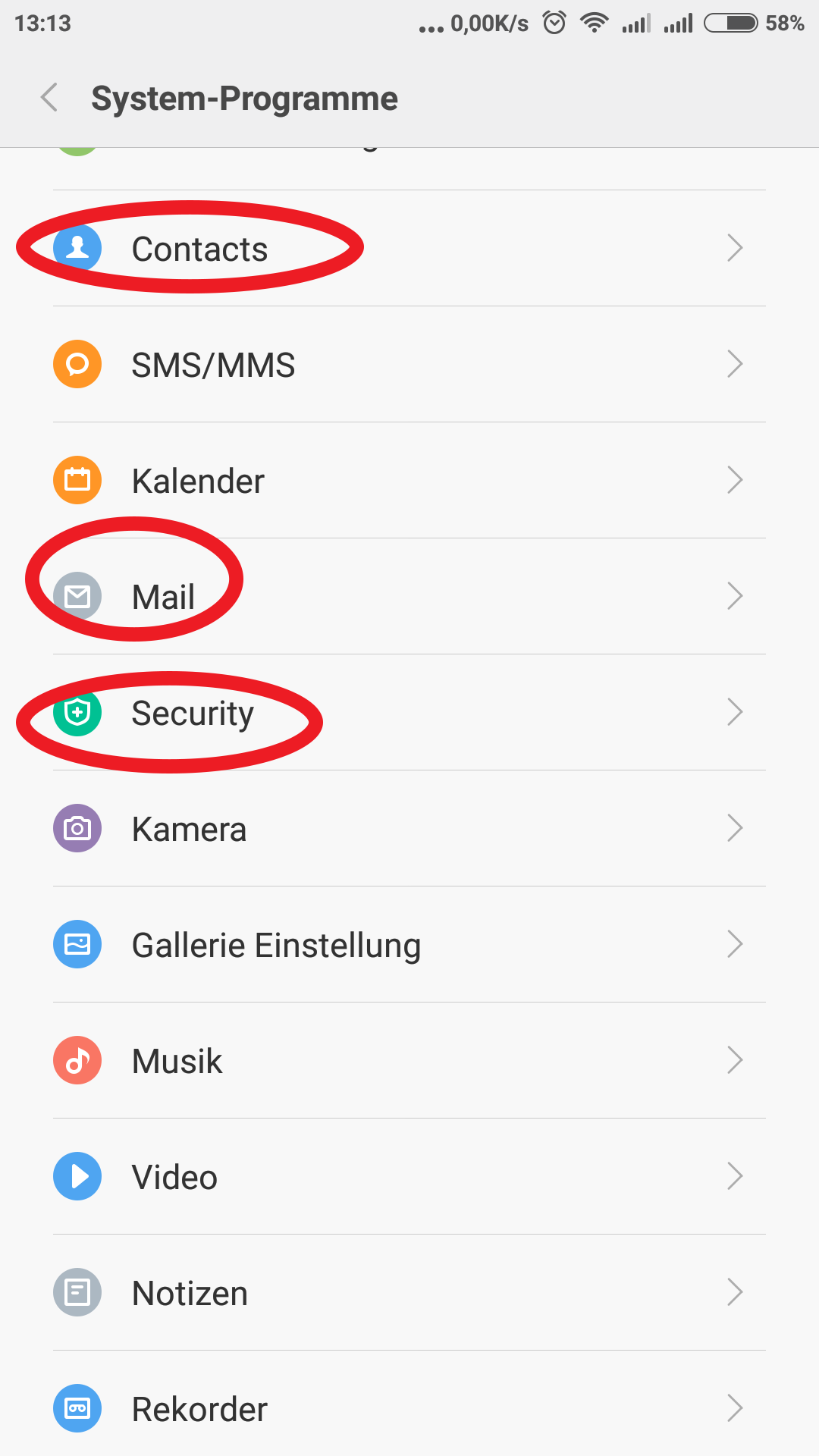The height and width of the screenshot is (1456, 819).
Task: Open Video settings
Action: [409, 1176]
